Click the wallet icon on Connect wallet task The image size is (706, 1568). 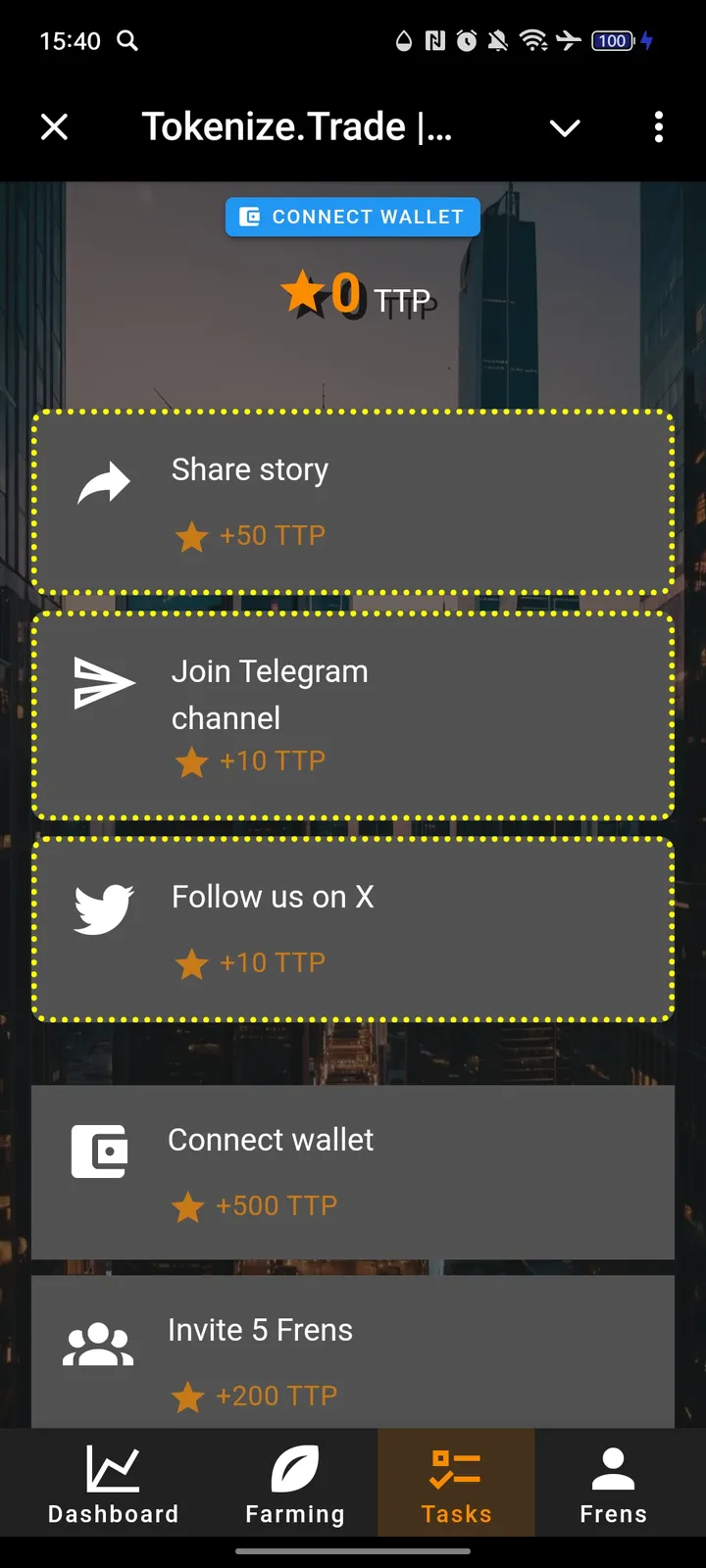tap(99, 1151)
